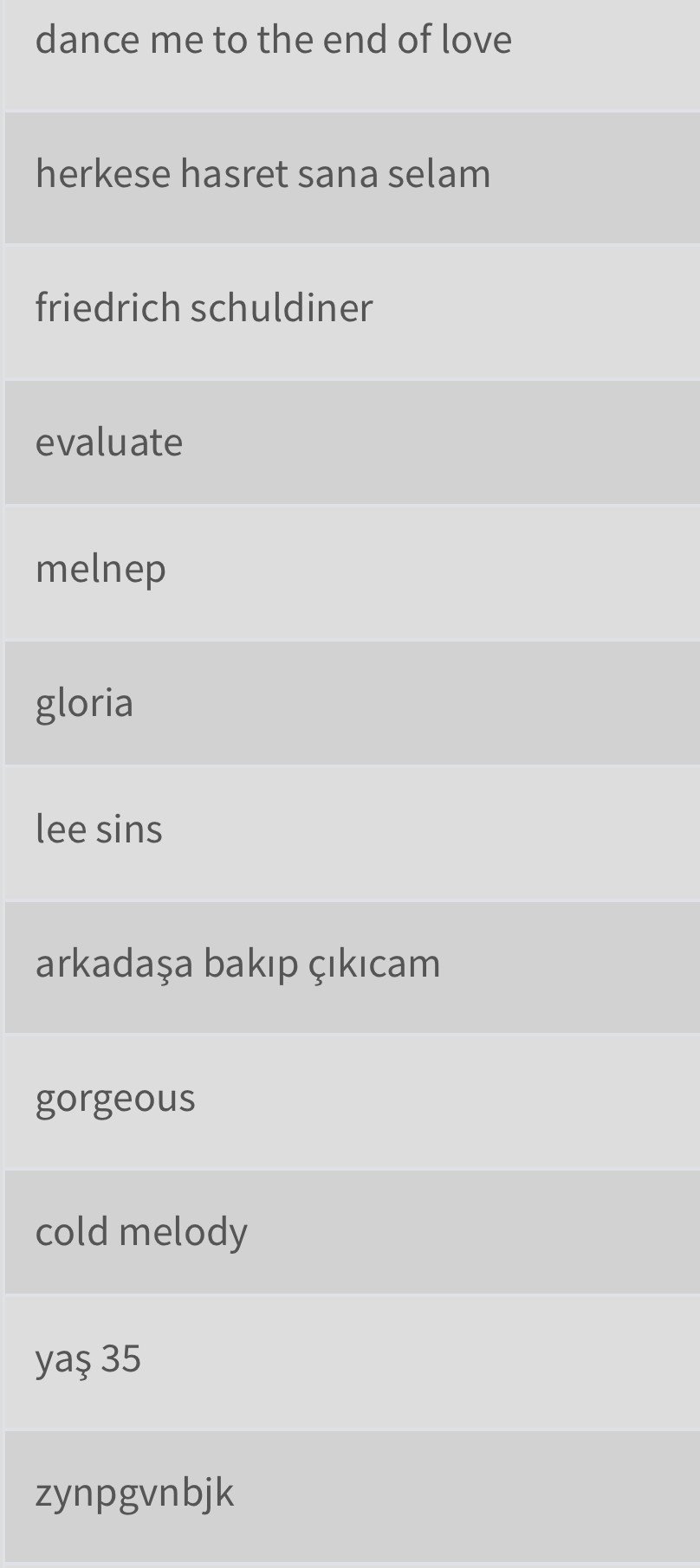Select the 'gloria' list item

tap(352, 703)
